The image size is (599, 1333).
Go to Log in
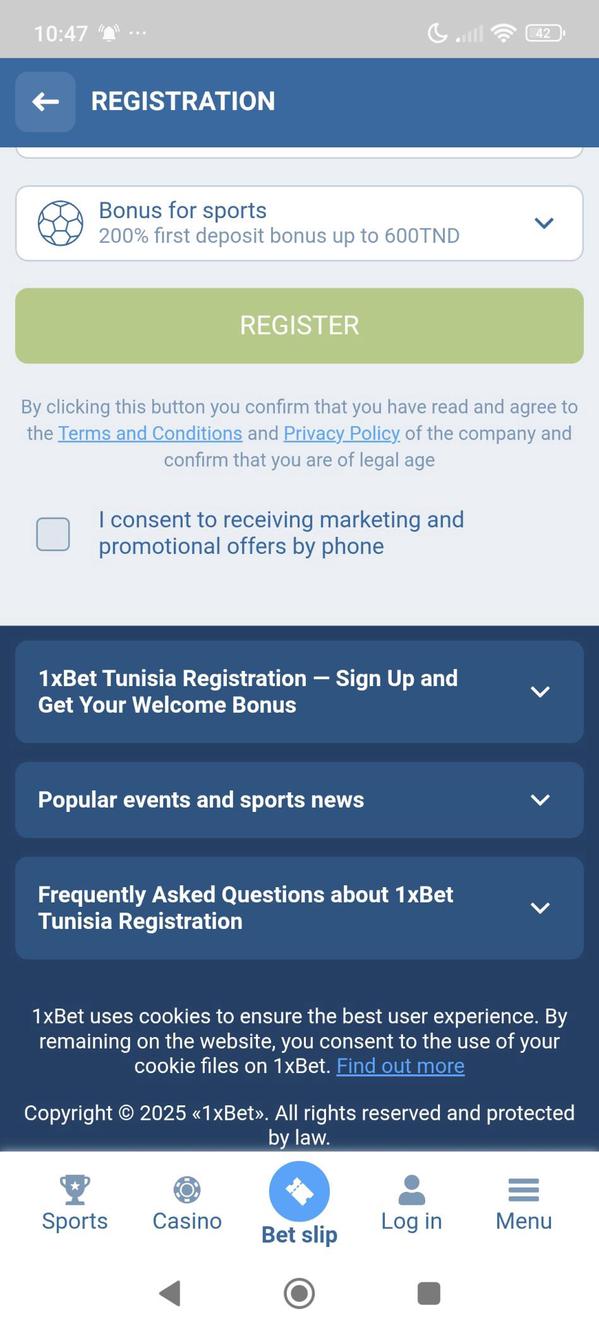[411, 1204]
